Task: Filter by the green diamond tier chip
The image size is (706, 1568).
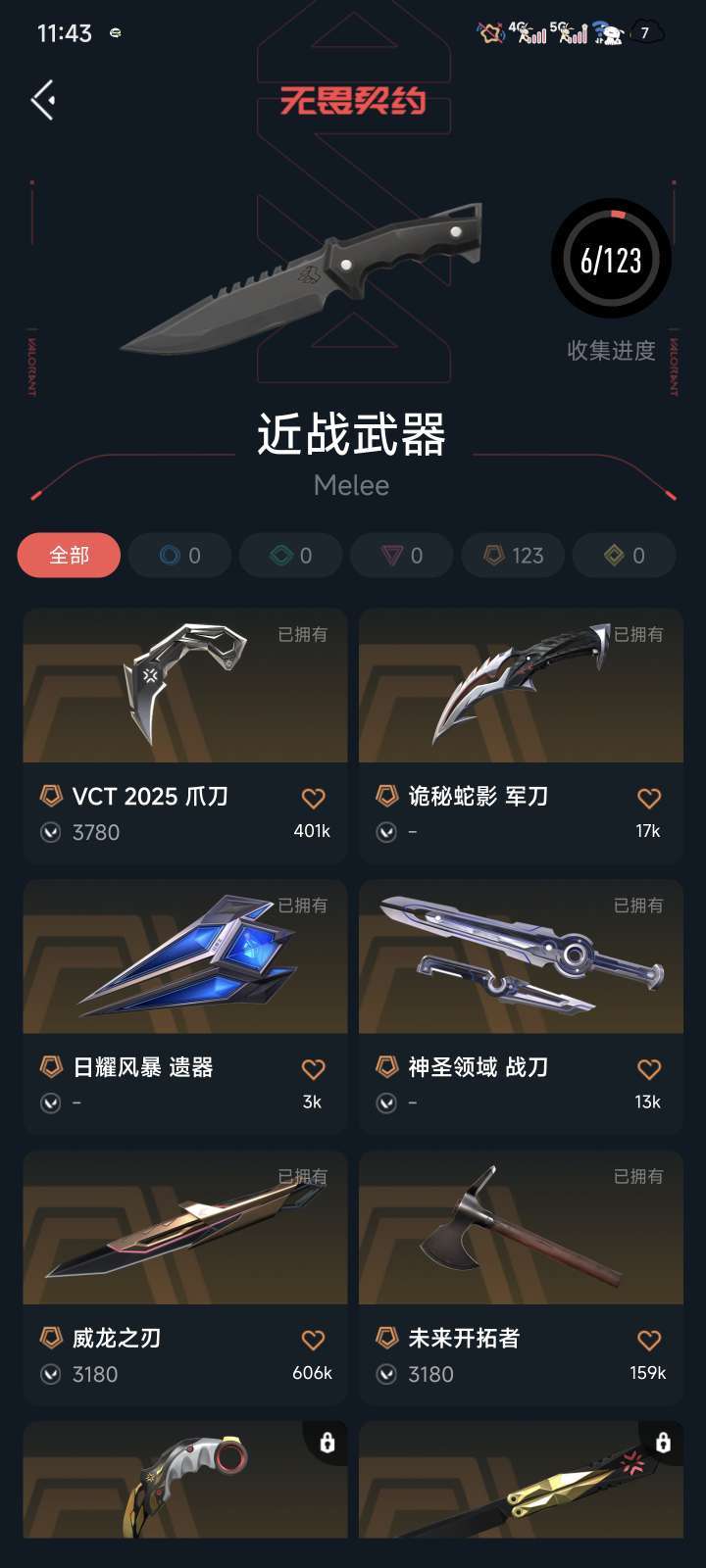Action: coord(290,556)
